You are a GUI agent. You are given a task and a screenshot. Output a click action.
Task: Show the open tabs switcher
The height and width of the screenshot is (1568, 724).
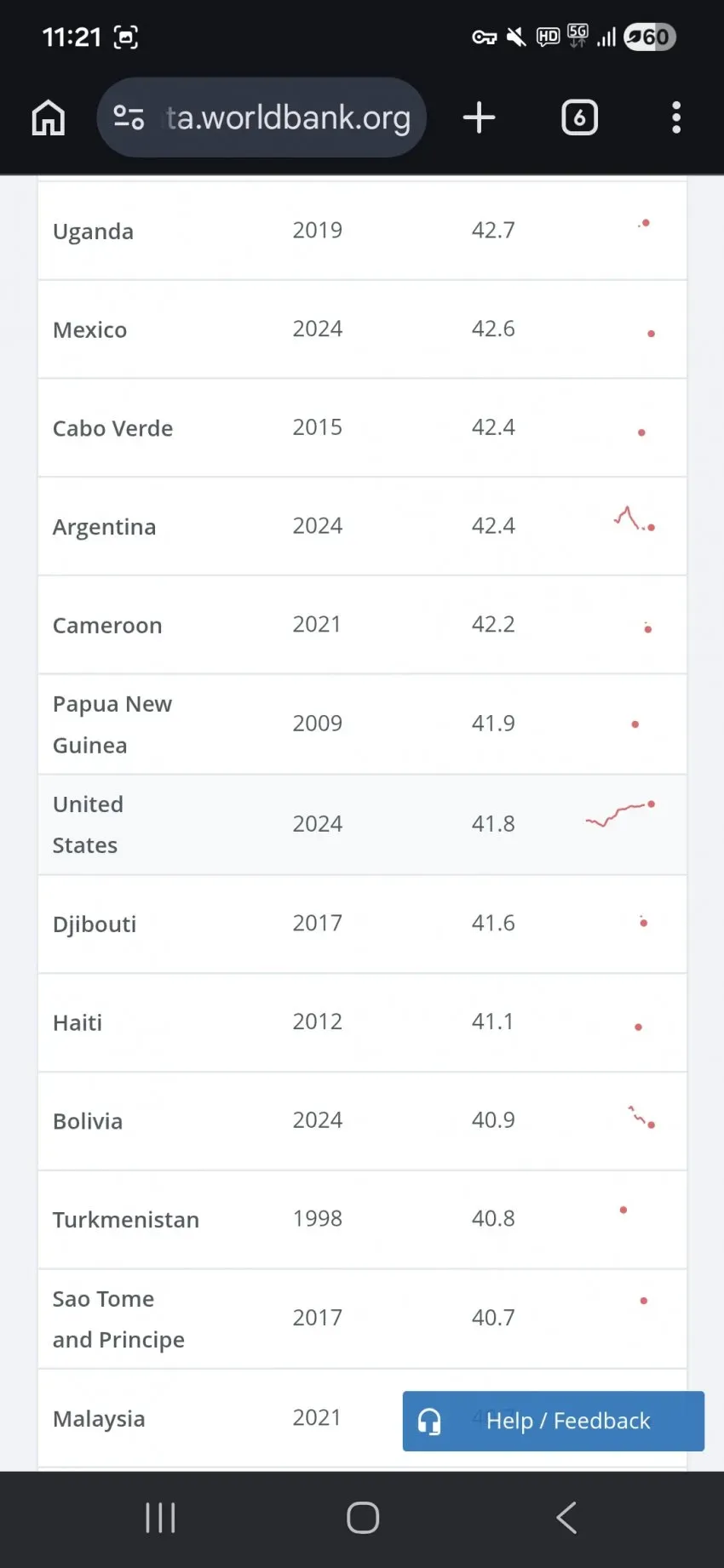(579, 117)
